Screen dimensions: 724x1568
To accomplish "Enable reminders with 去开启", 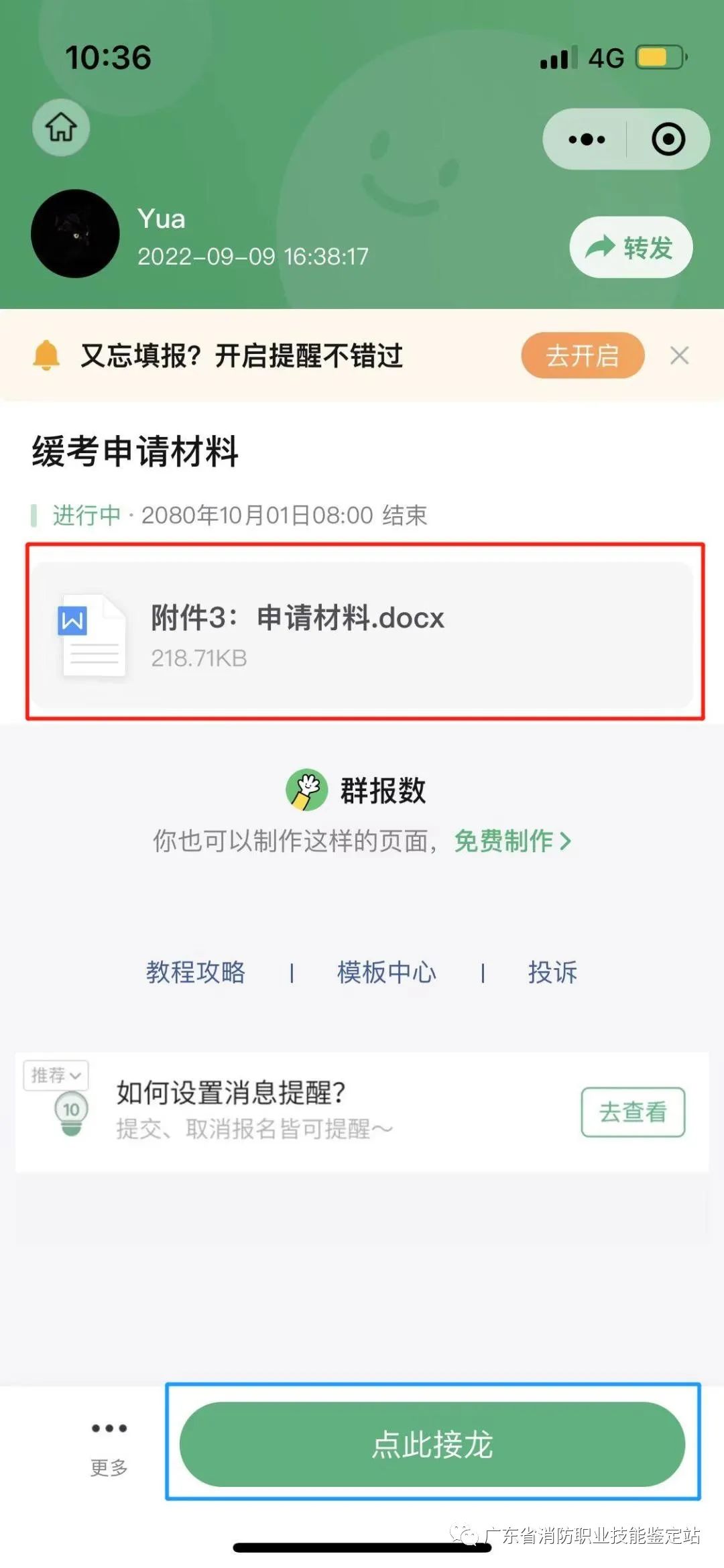I will tap(582, 355).
